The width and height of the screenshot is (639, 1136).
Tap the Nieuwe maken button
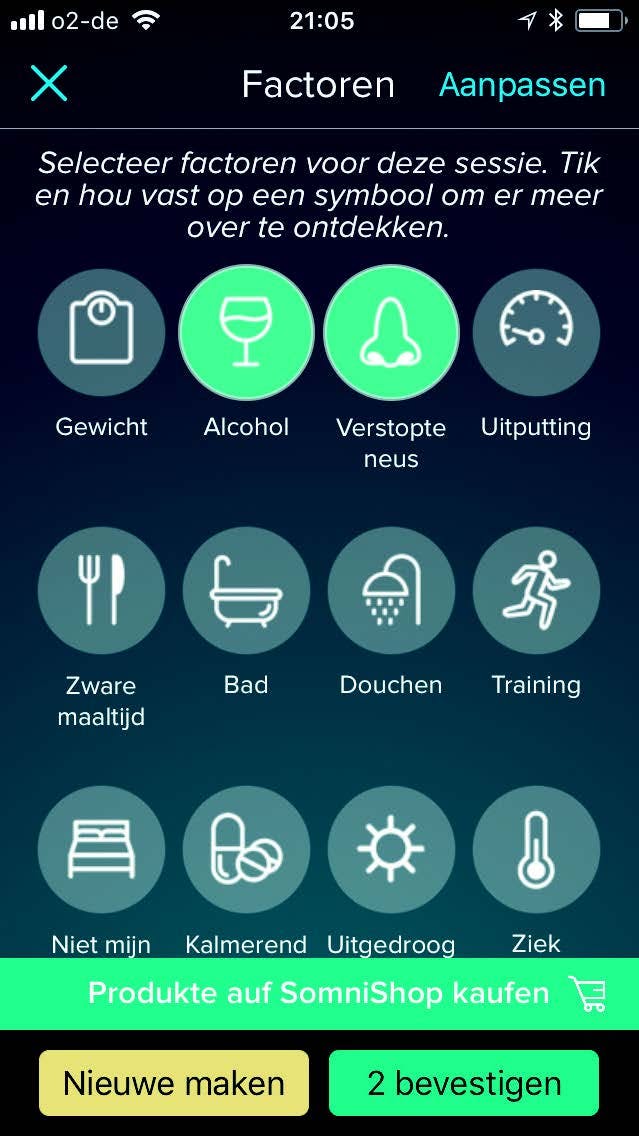(x=174, y=1083)
